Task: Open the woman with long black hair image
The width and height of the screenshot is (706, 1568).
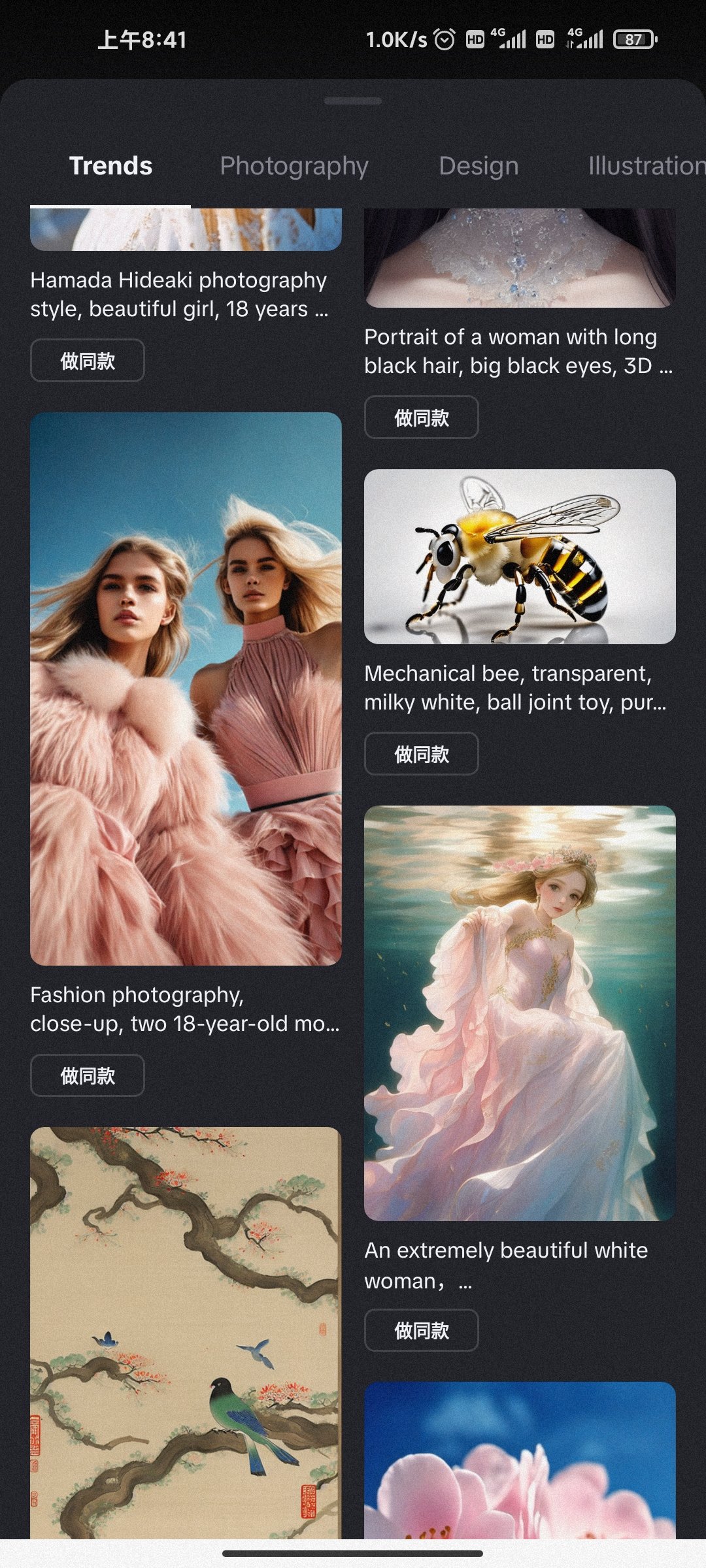Action: 520,258
